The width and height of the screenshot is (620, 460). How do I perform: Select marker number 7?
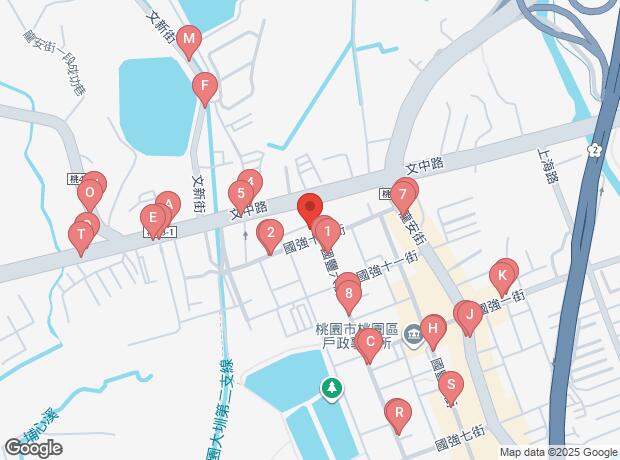[x=403, y=195]
